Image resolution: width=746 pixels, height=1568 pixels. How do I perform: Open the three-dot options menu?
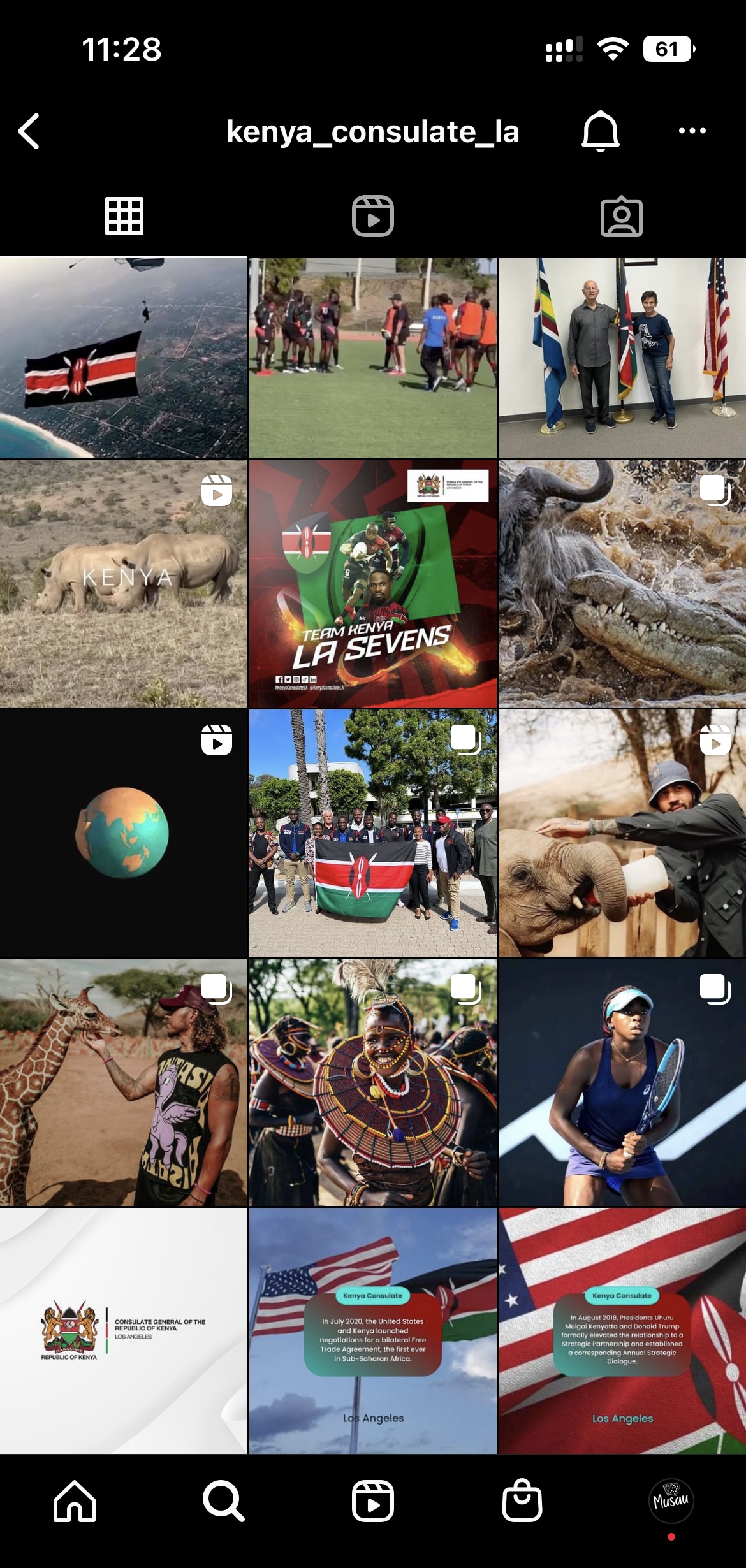pyautogui.click(x=692, y=131)
